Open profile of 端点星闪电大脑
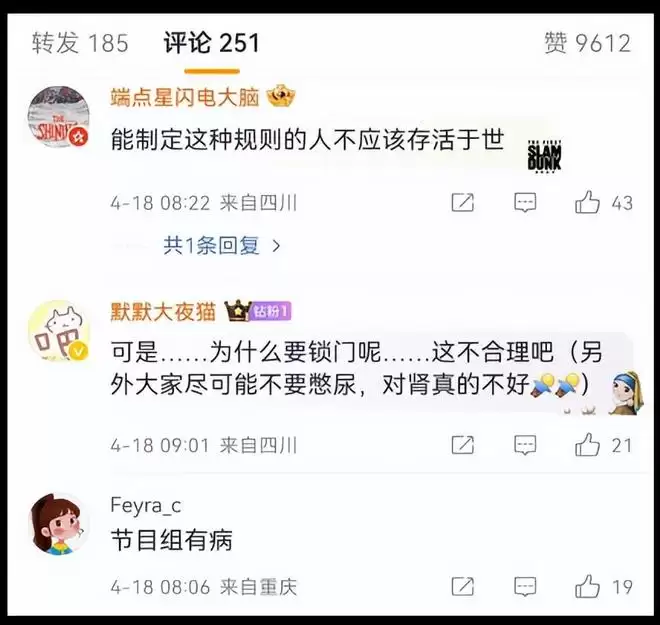This screenshot has height=625, width=660. click(x=185, y=98)
